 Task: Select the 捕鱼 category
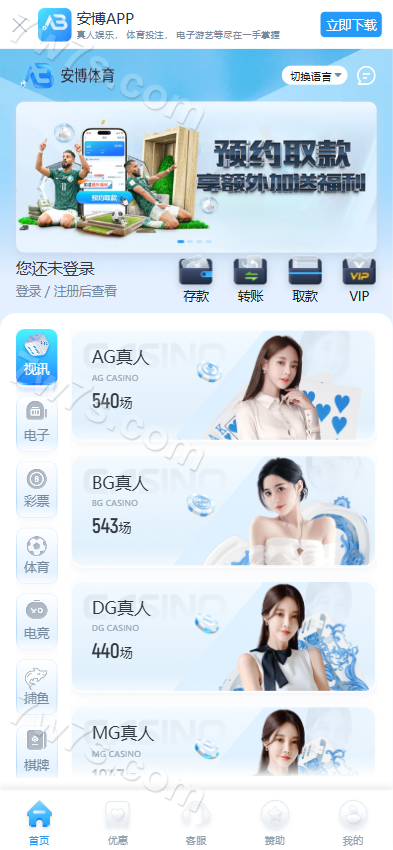[x=37, y=687]
